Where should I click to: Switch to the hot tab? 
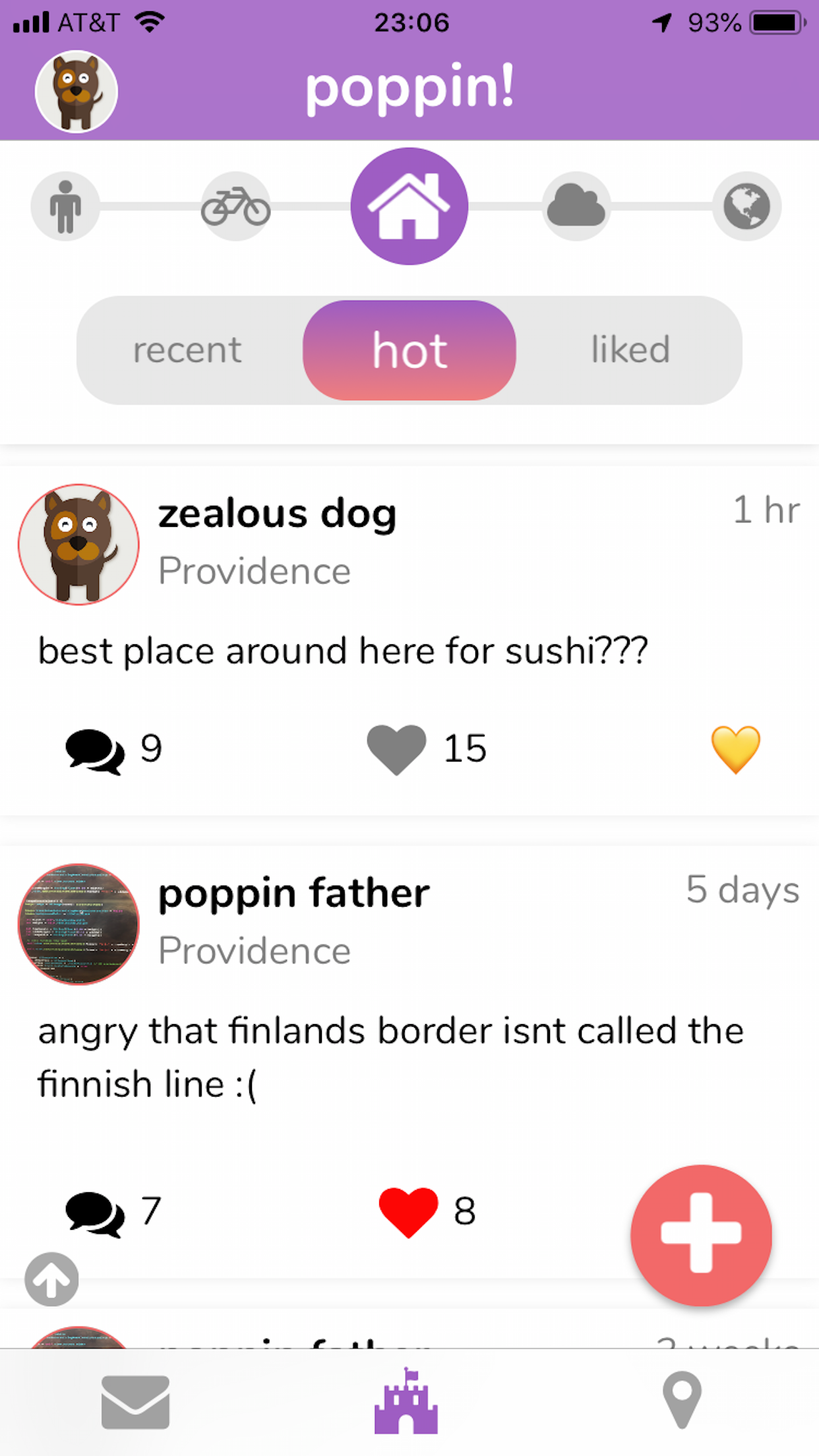(x=409, y=350)
